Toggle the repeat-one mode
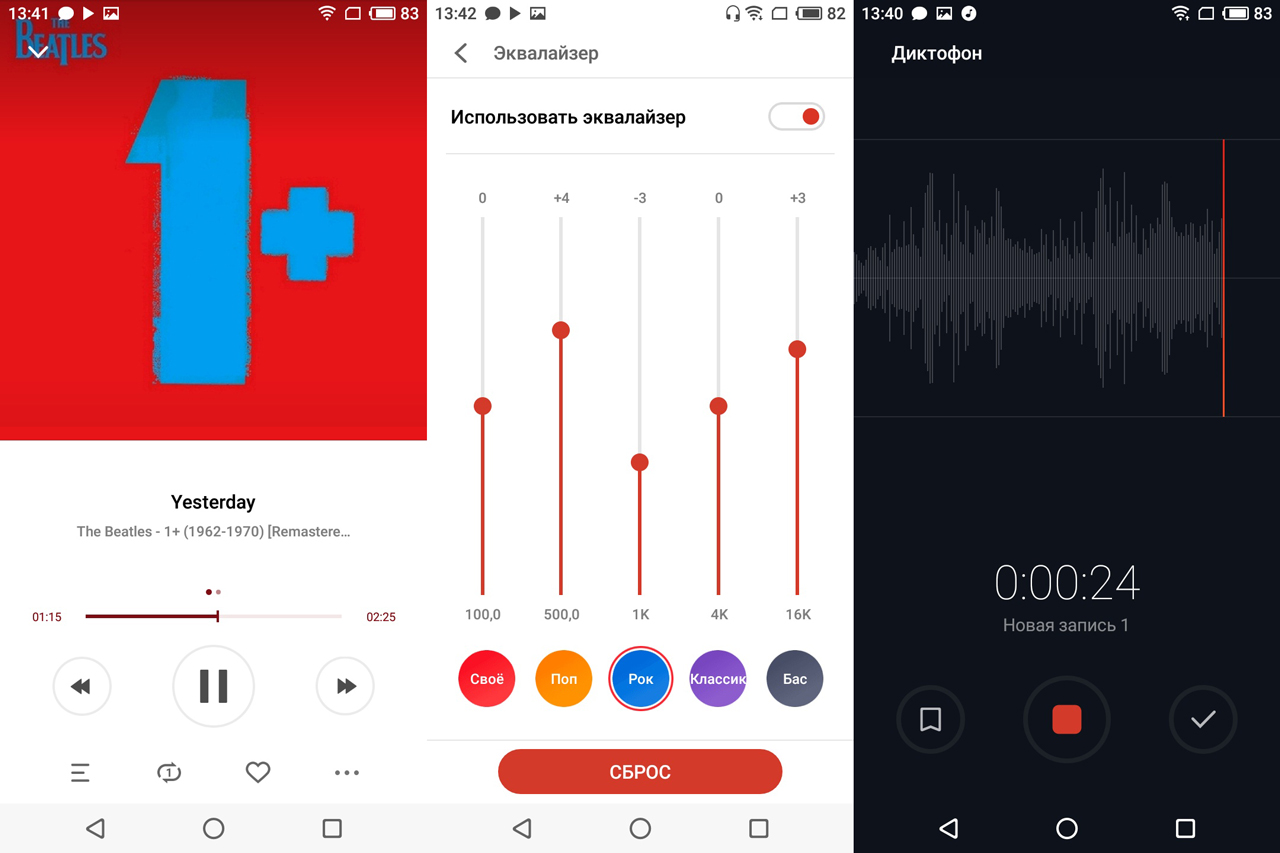 (x=169, y=772)
